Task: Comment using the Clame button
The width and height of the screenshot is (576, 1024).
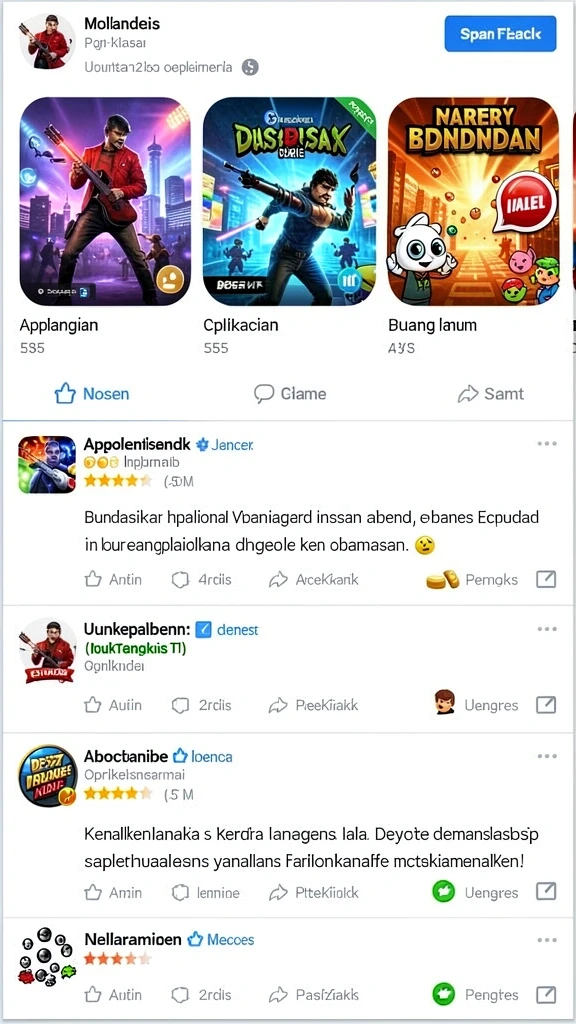Action: click(289, 394)
